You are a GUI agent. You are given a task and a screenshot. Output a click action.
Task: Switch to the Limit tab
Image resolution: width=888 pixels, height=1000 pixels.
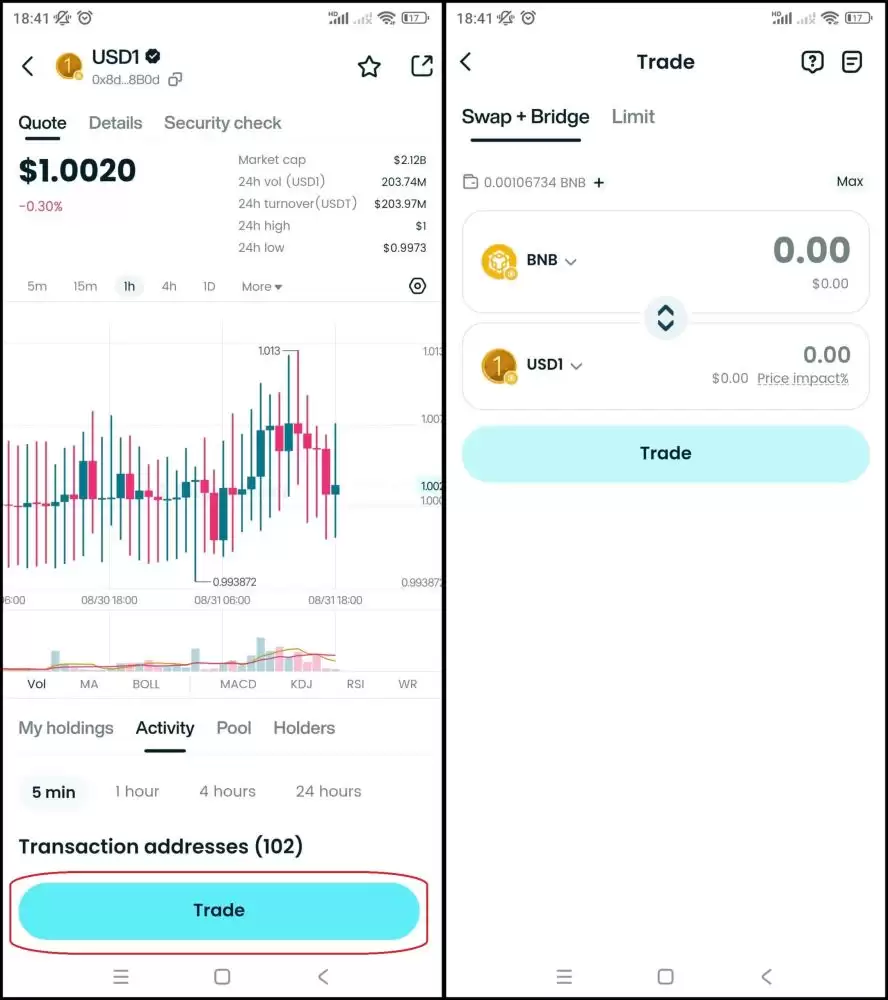[632, 117]
